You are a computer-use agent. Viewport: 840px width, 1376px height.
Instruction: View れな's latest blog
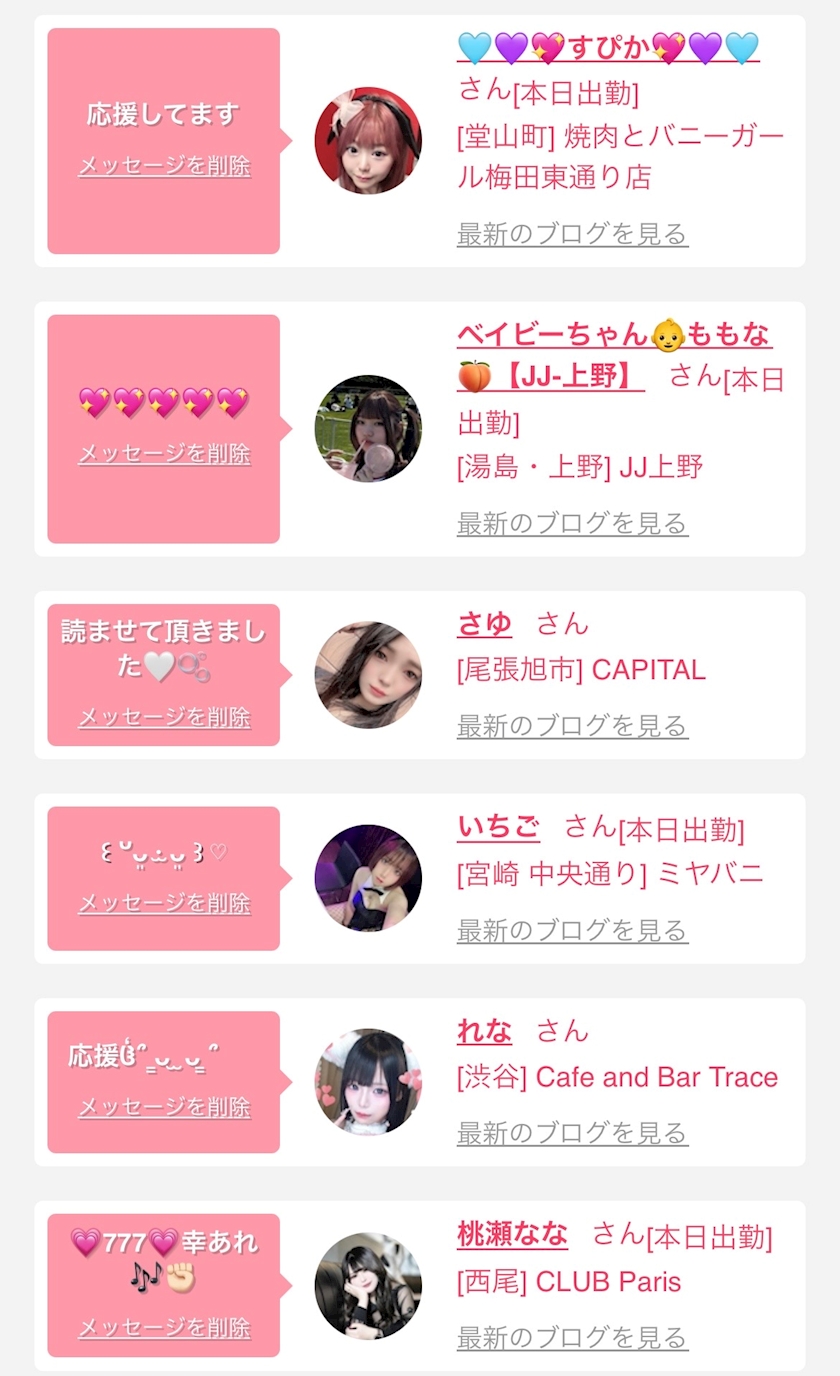(572, 1133)
